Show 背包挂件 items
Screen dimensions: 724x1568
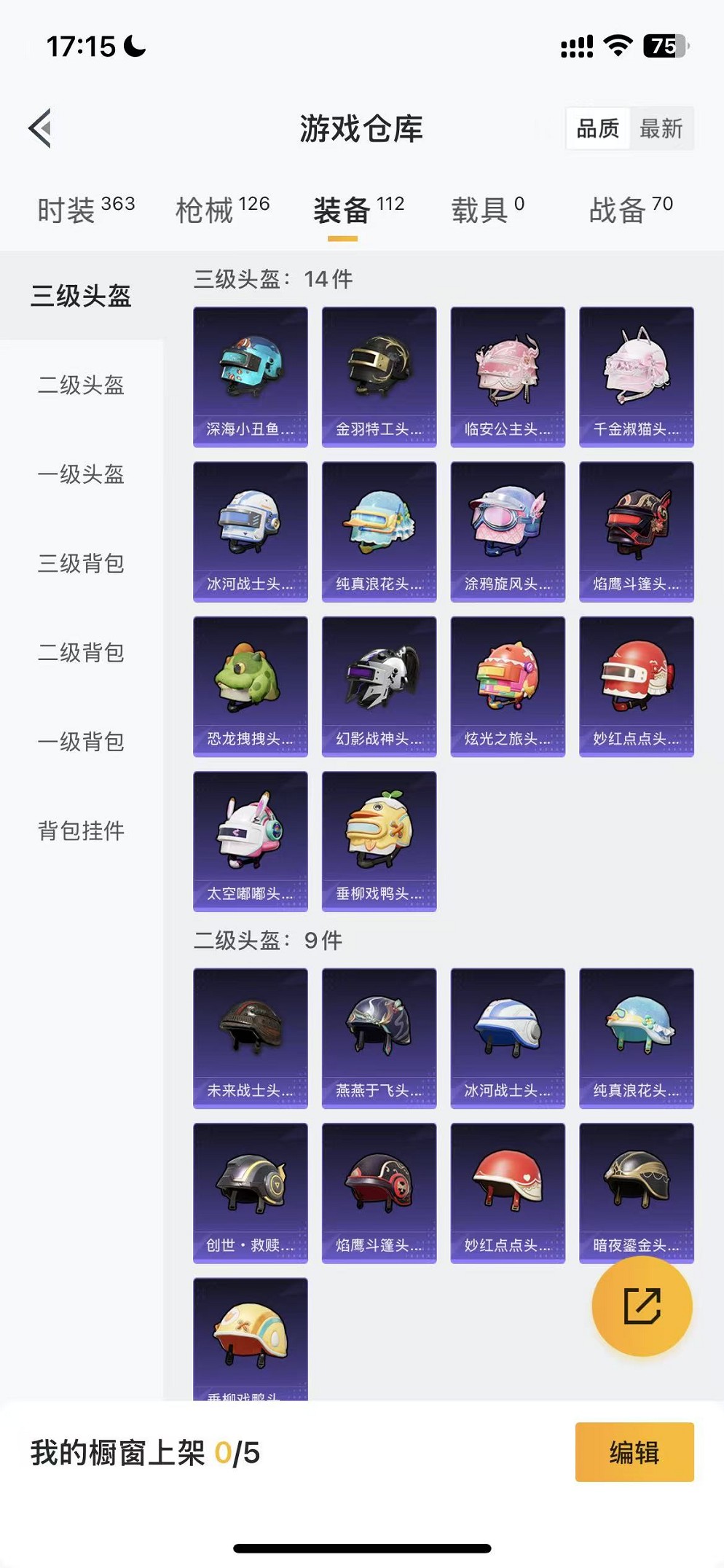tap(81, 831)
